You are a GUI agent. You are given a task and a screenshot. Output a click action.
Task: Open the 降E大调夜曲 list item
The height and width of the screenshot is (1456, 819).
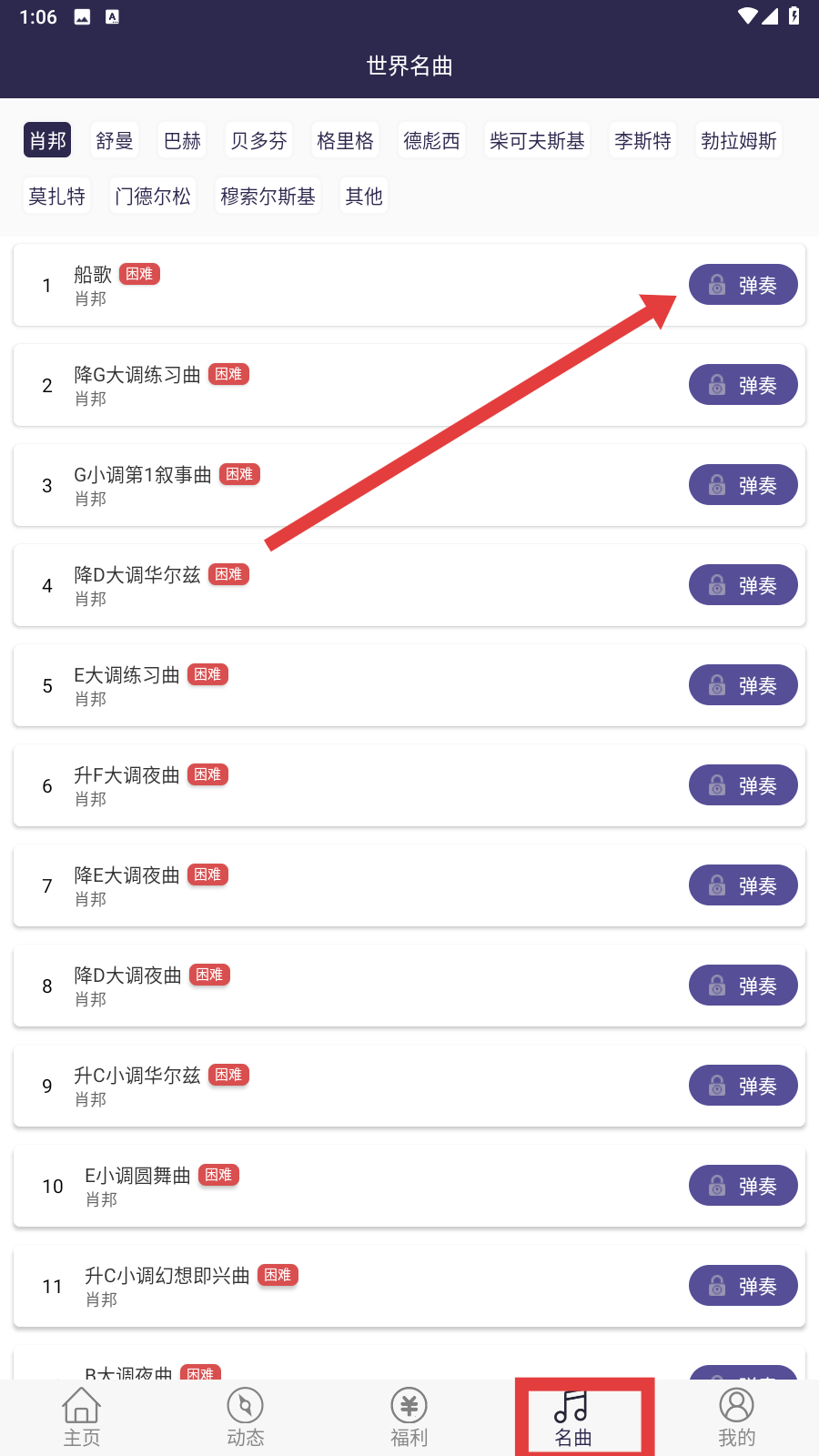409,885
